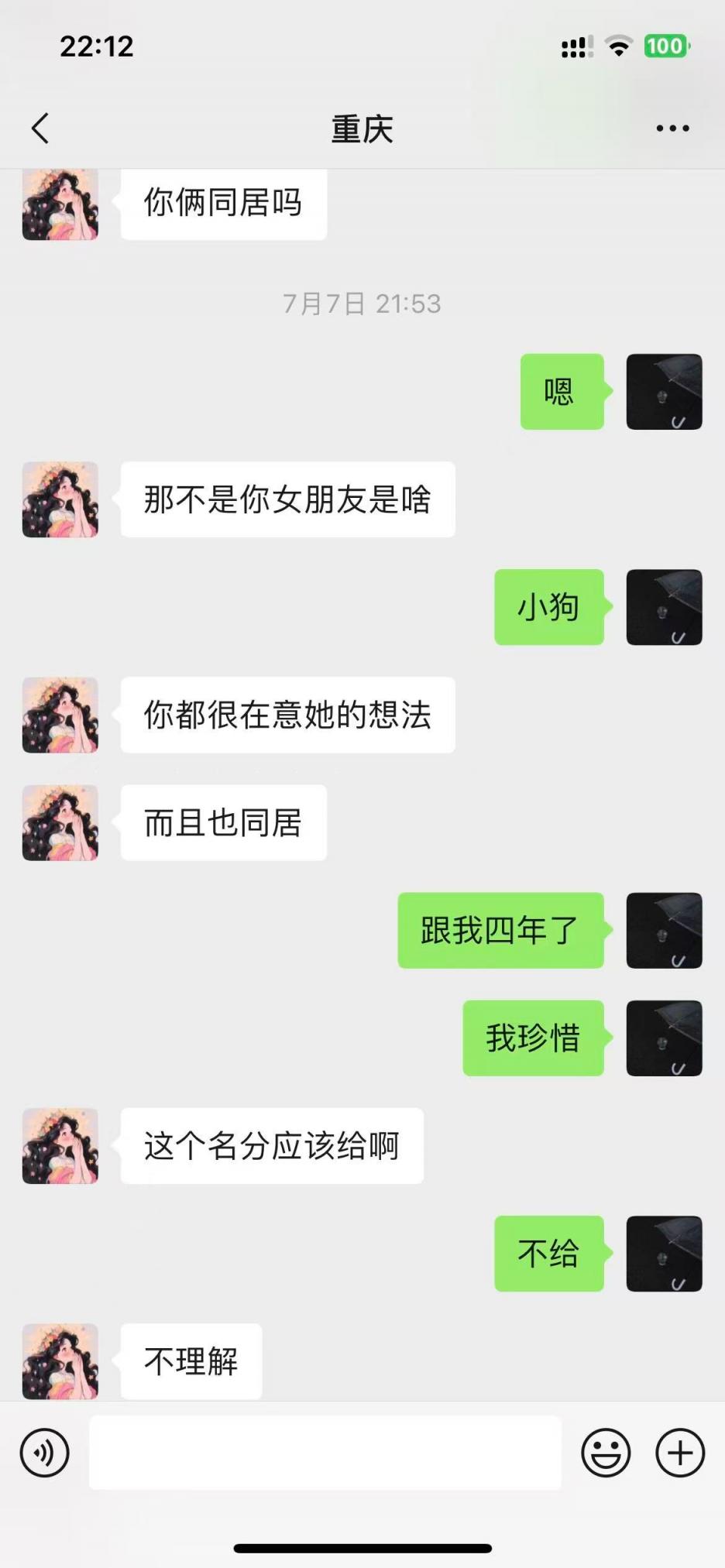The height and width of the screenshot is (1568, 725).
Task: Open the chat info overflow menu
Action: coord(672,129)
